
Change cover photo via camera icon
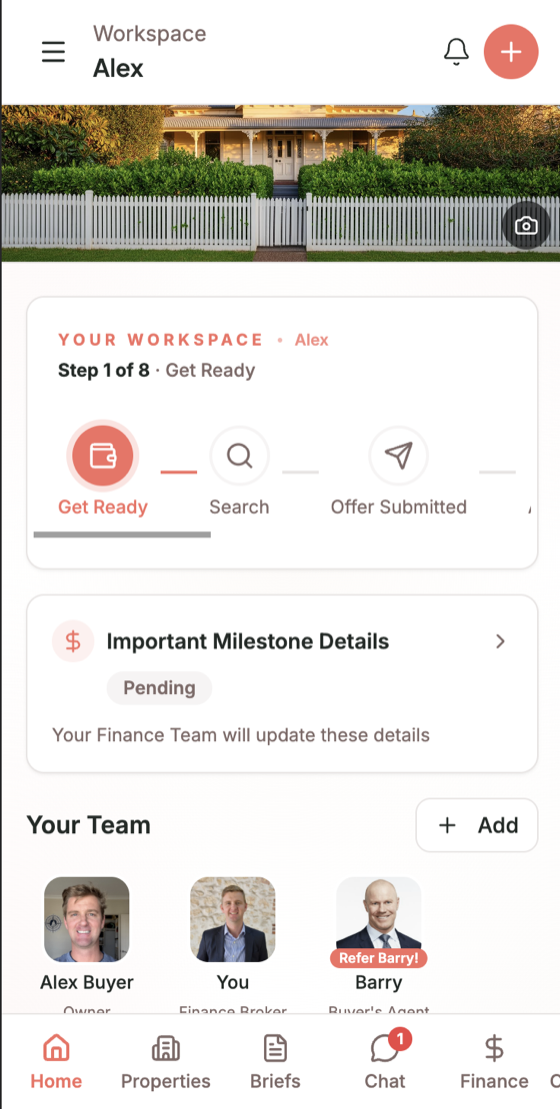point(526,226)
